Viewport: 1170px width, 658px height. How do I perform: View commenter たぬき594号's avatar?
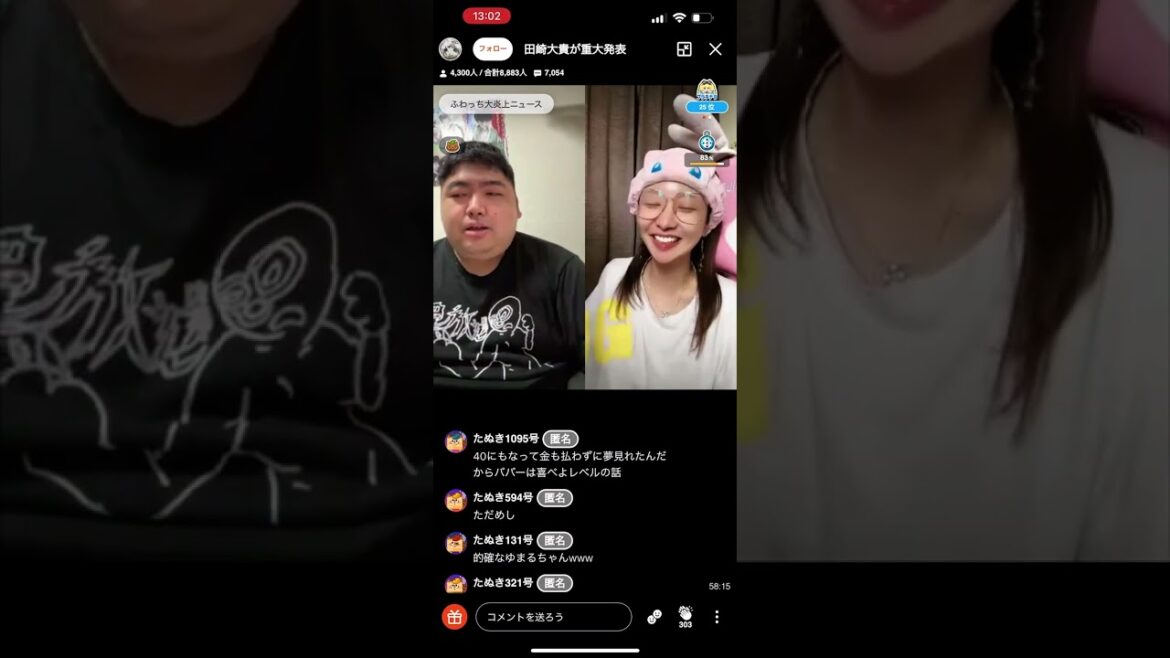(x=456, y=500)
